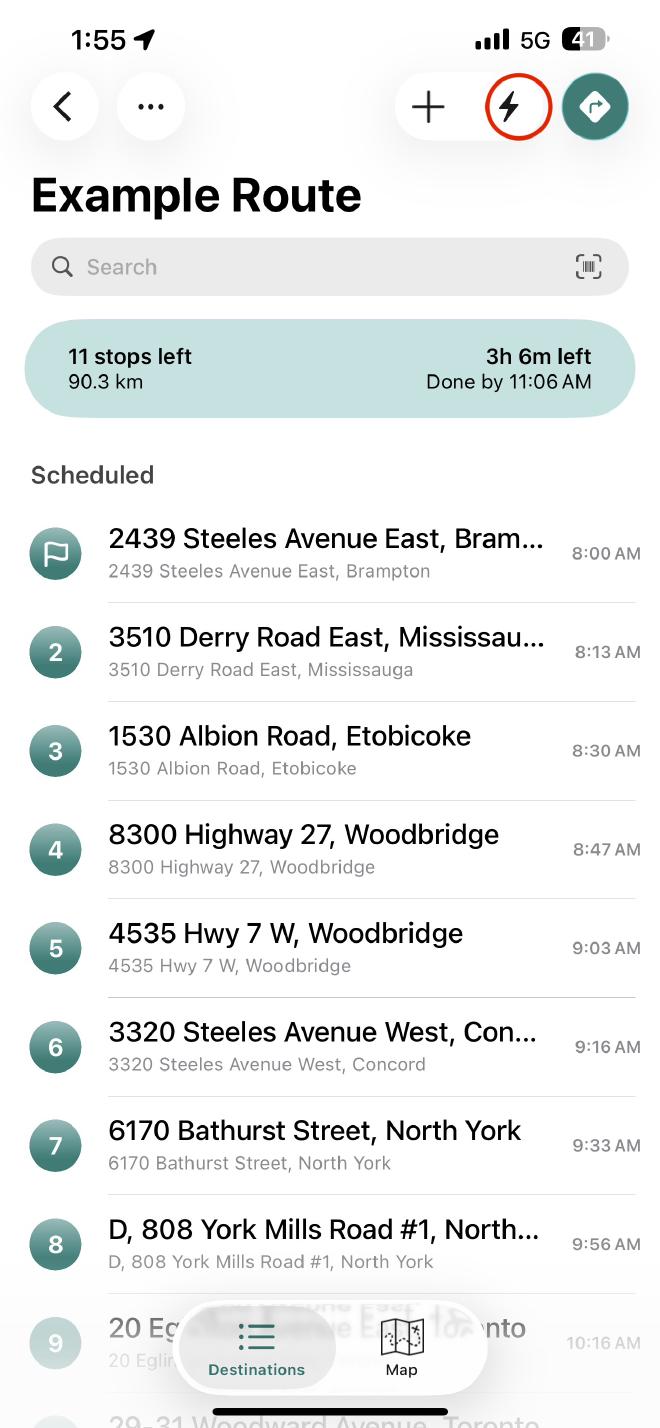The height and width of the screenshot is (1428, 660).
Task: Open stop D, 808 York Mills Road #1
Action: tap(326, 1244)
